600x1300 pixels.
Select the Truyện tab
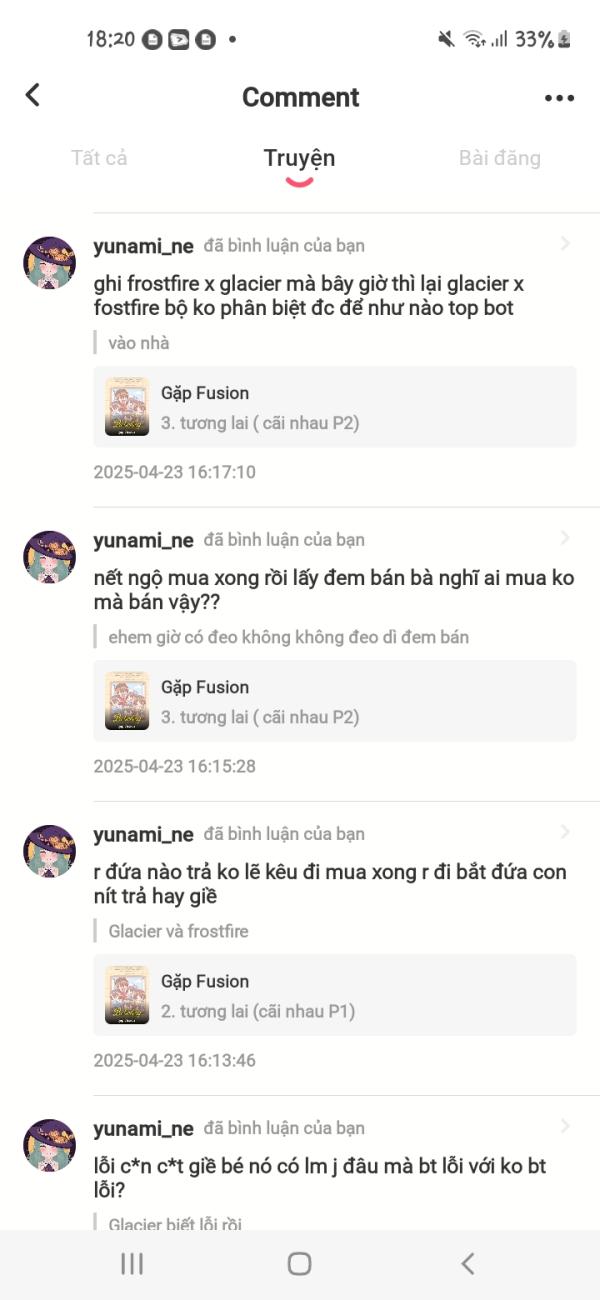click(299, 158)
